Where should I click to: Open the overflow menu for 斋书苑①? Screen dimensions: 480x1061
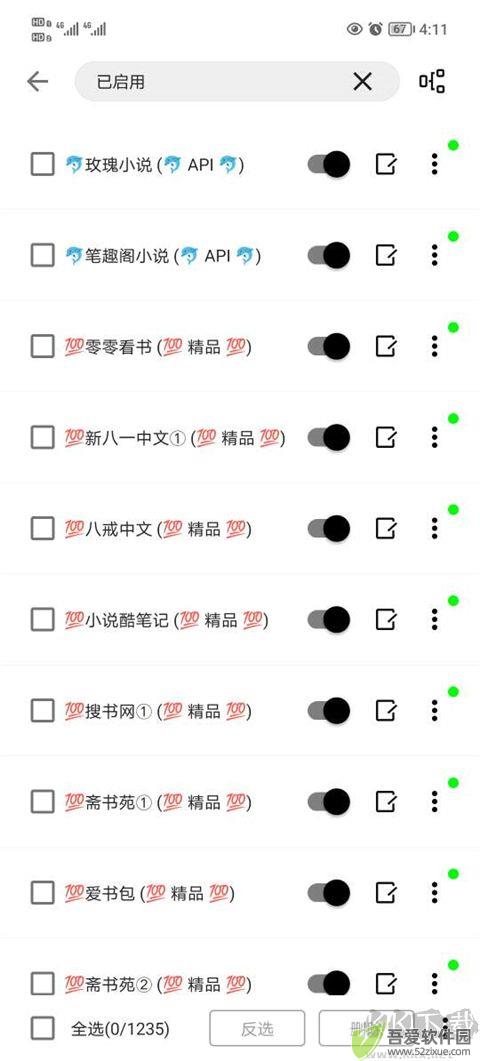click(x=435, y=802)
